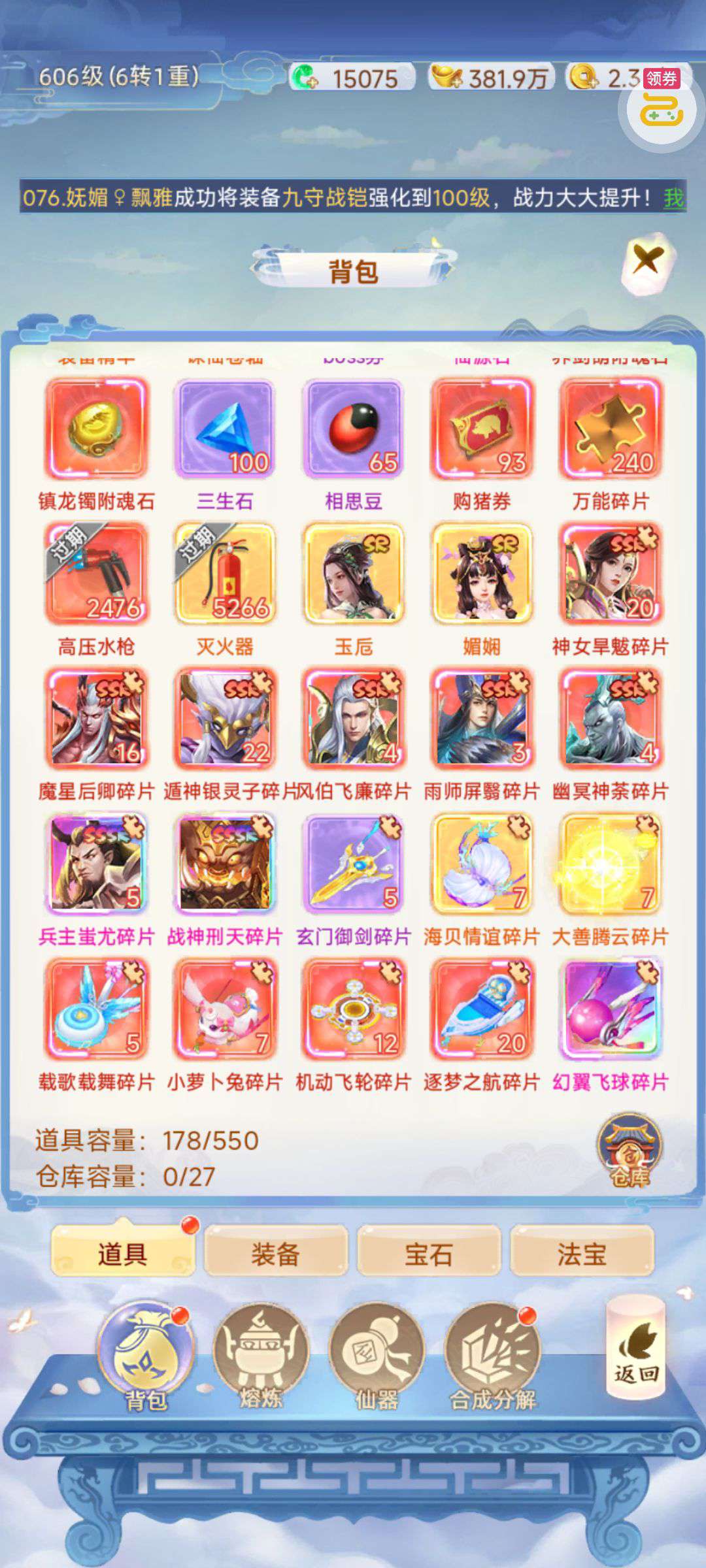Tap the expired 高压水枪 item
This screenshot has width=706, height=1568.
click(x=96, y=573)
